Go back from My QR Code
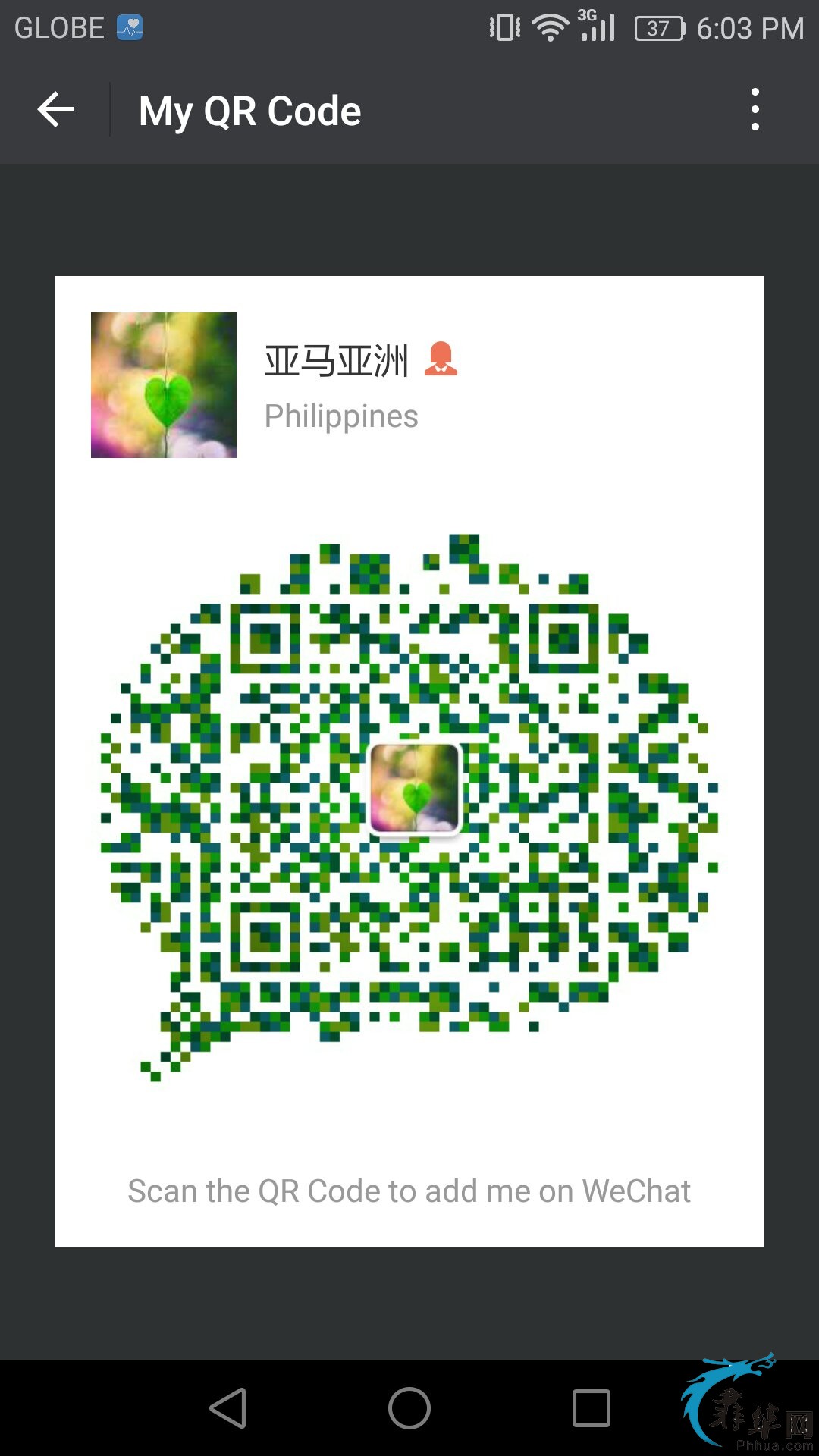Image resolution: width=819 pixels, height=1456 pixels. pos(55,110)
